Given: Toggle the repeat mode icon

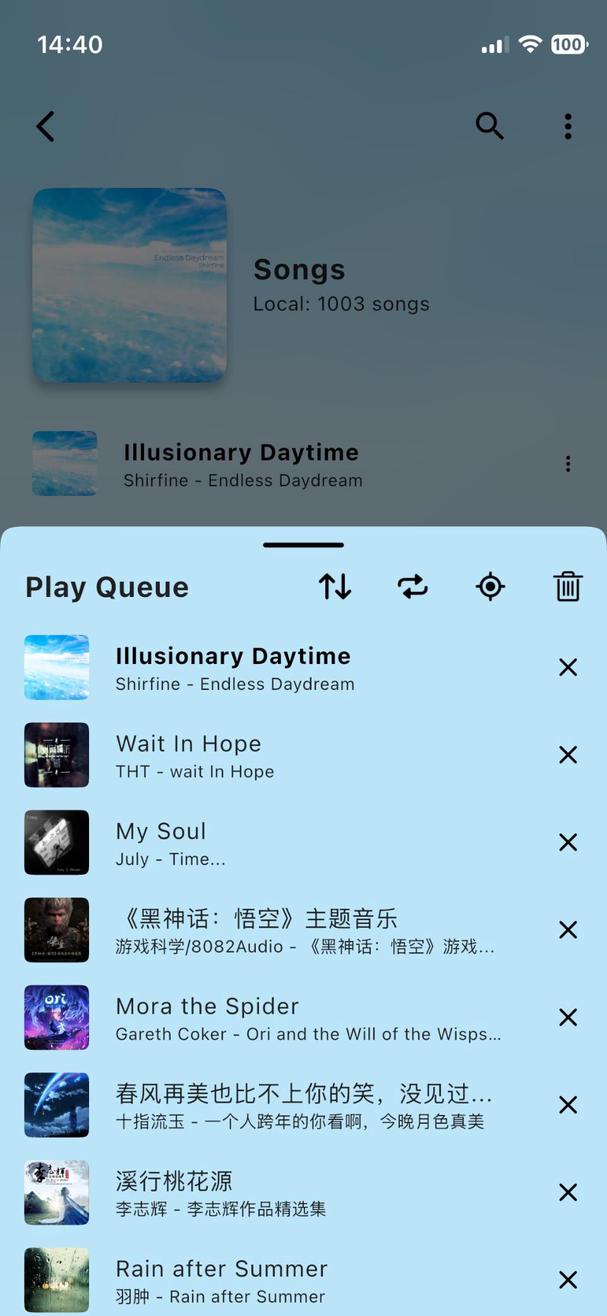Looking at the screenshot, I should (412, 587).
